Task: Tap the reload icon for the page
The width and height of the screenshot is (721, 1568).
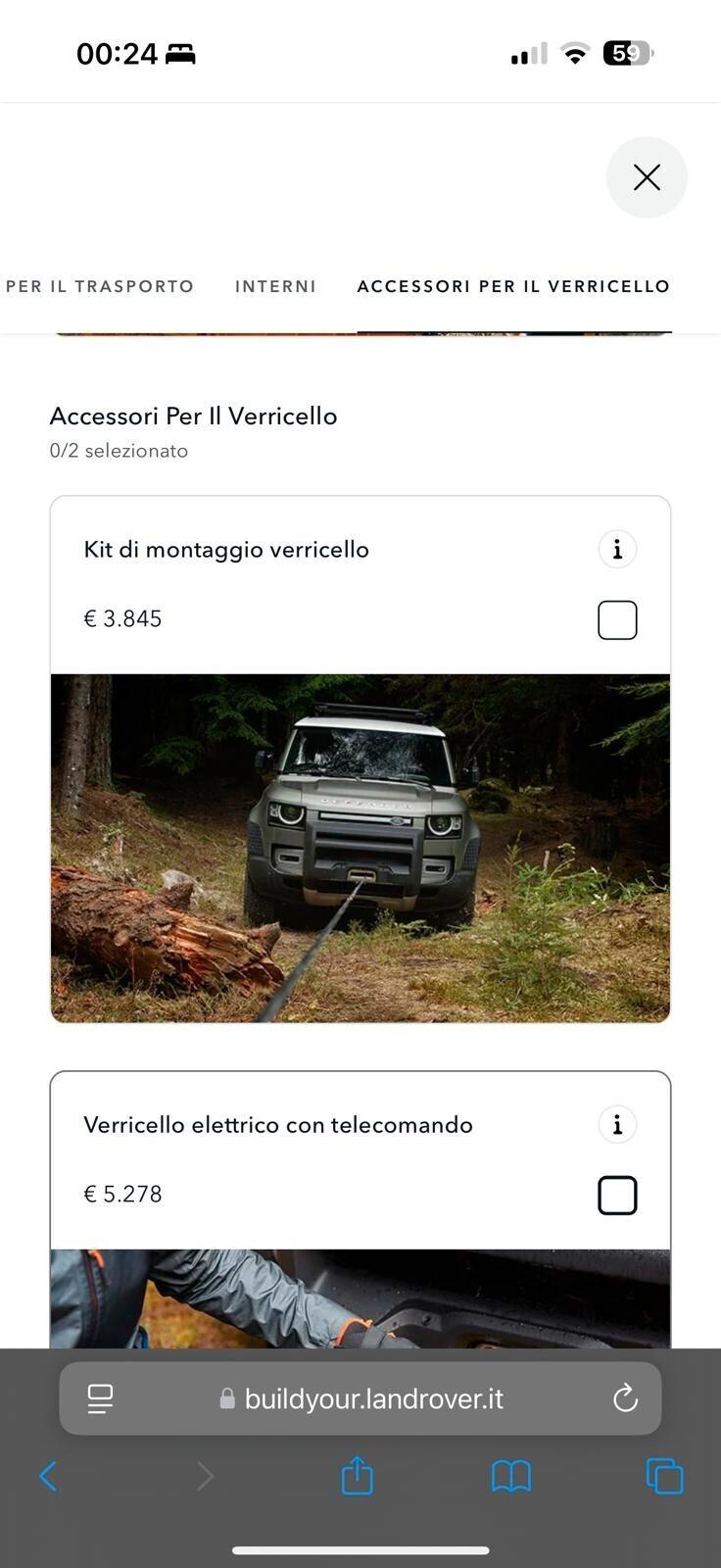Action: click(x=626, y=1398)
